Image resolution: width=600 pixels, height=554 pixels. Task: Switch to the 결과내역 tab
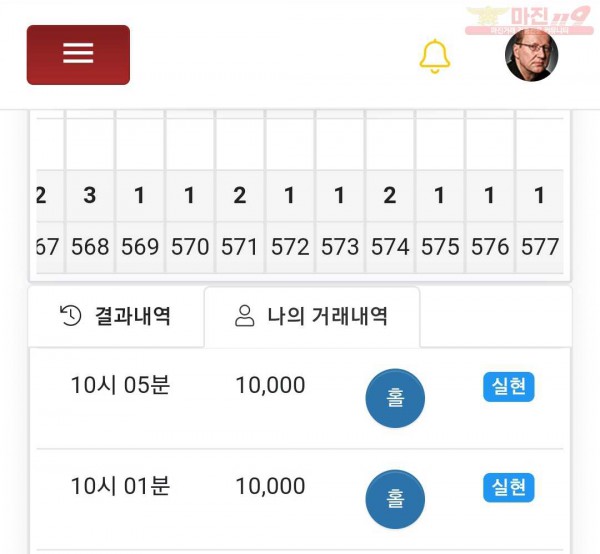point(115,316)
